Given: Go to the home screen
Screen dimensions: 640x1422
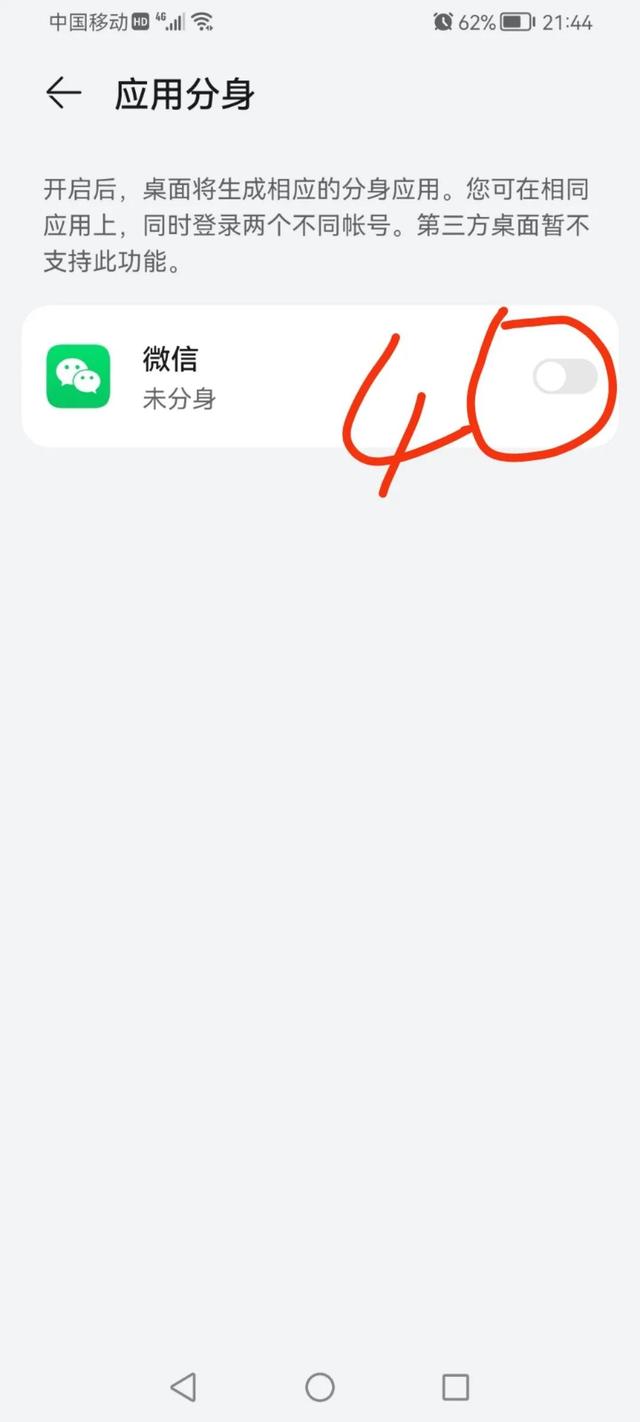Looking at the screenshot, I should click(320, 1386).
